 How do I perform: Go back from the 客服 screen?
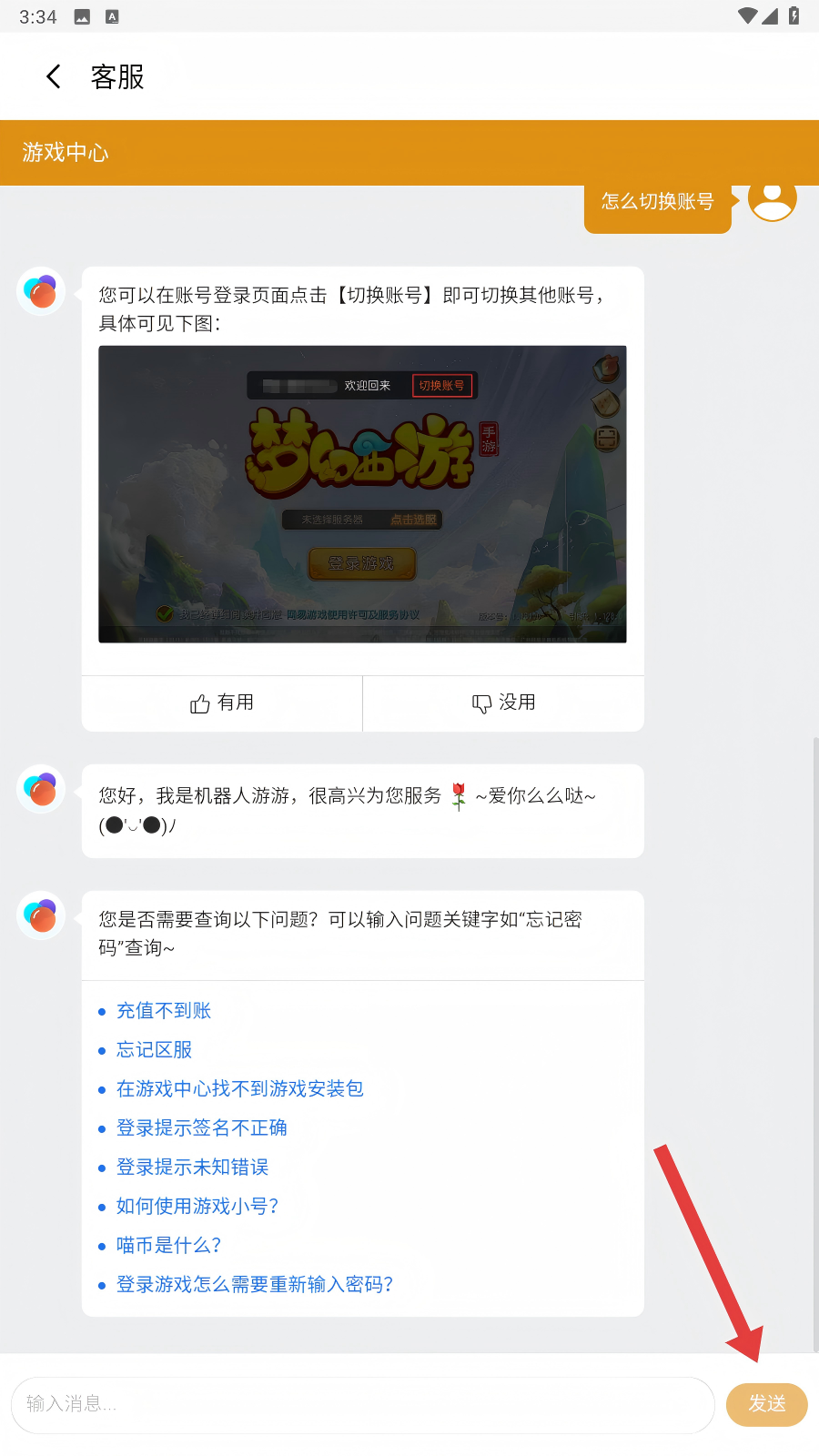[54, 76]
